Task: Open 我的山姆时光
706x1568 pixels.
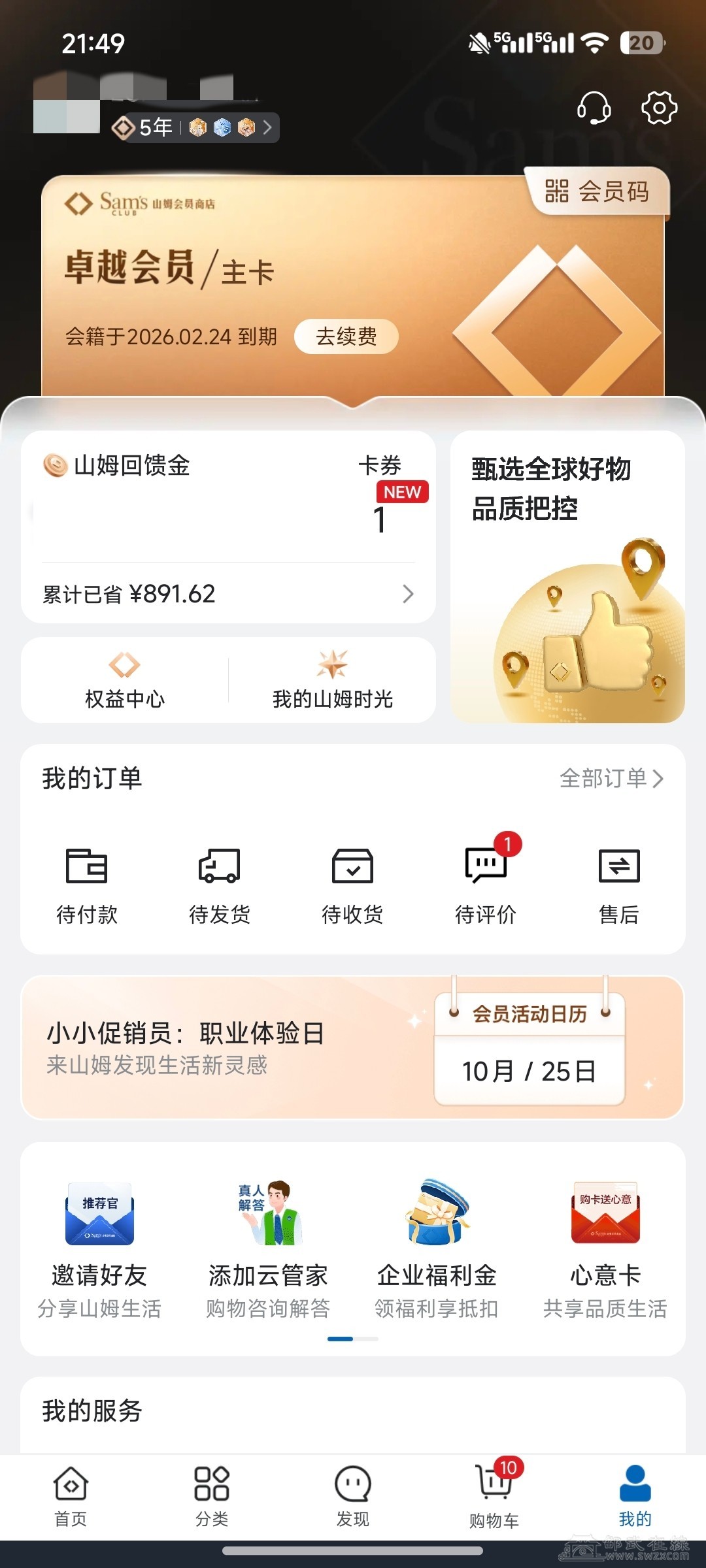Action: 332,681
